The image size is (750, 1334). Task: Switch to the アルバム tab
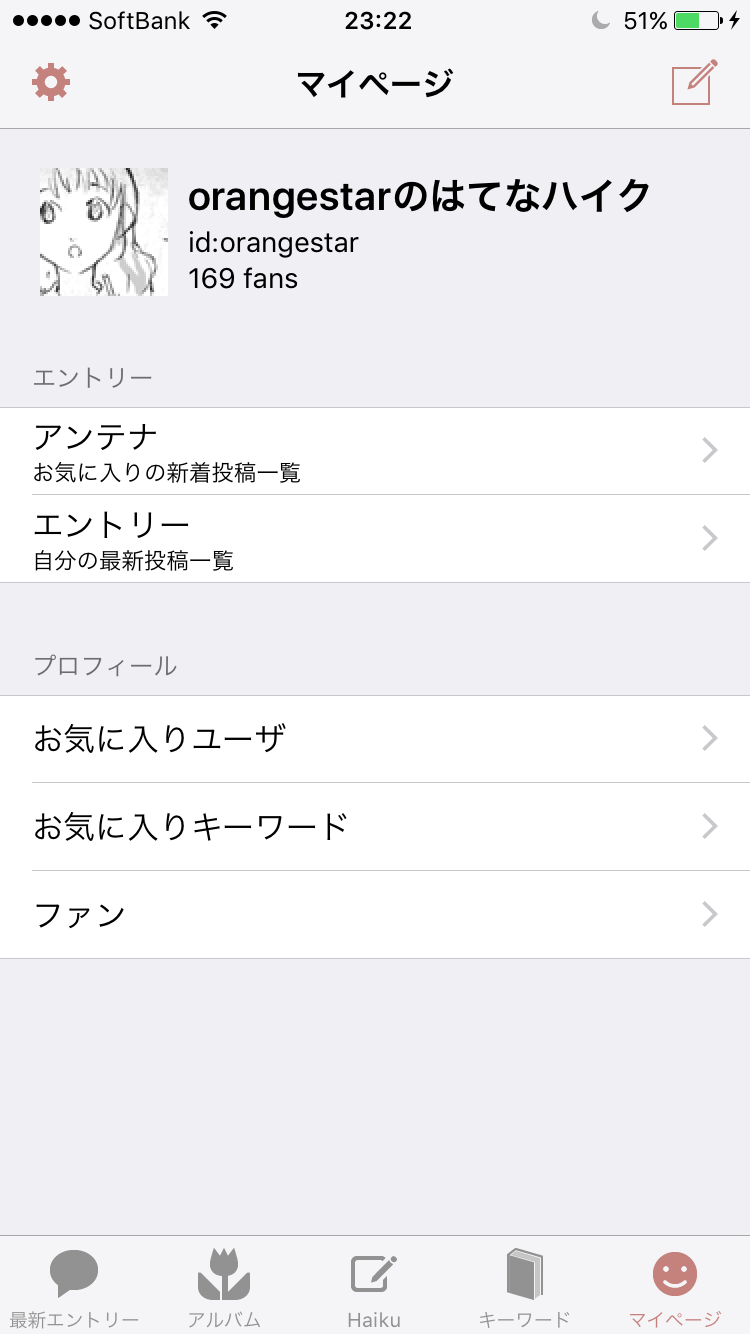click(224, 1288)
